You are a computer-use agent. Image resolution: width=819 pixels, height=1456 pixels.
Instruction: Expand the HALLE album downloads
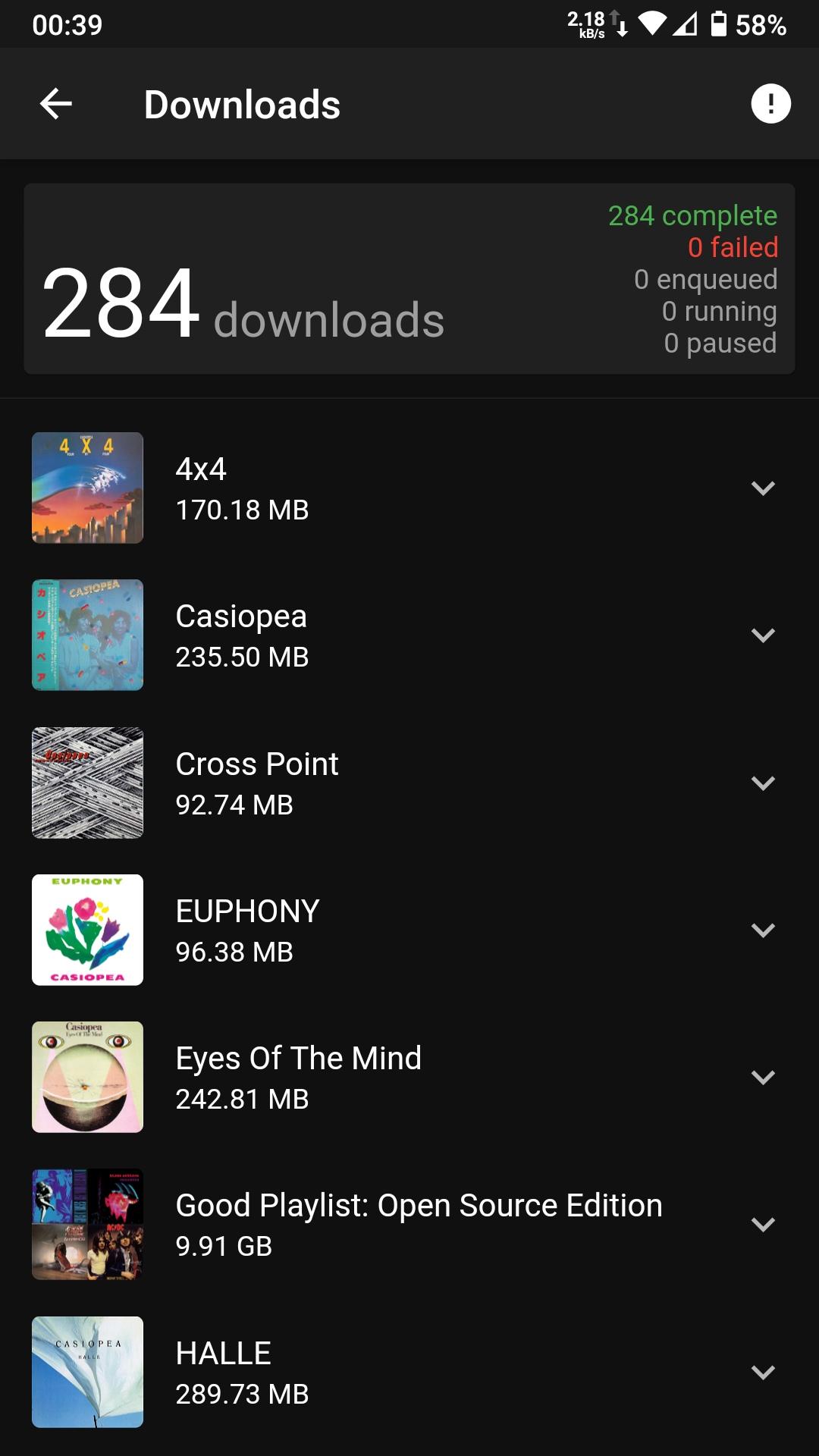[x=763, y=1373]
